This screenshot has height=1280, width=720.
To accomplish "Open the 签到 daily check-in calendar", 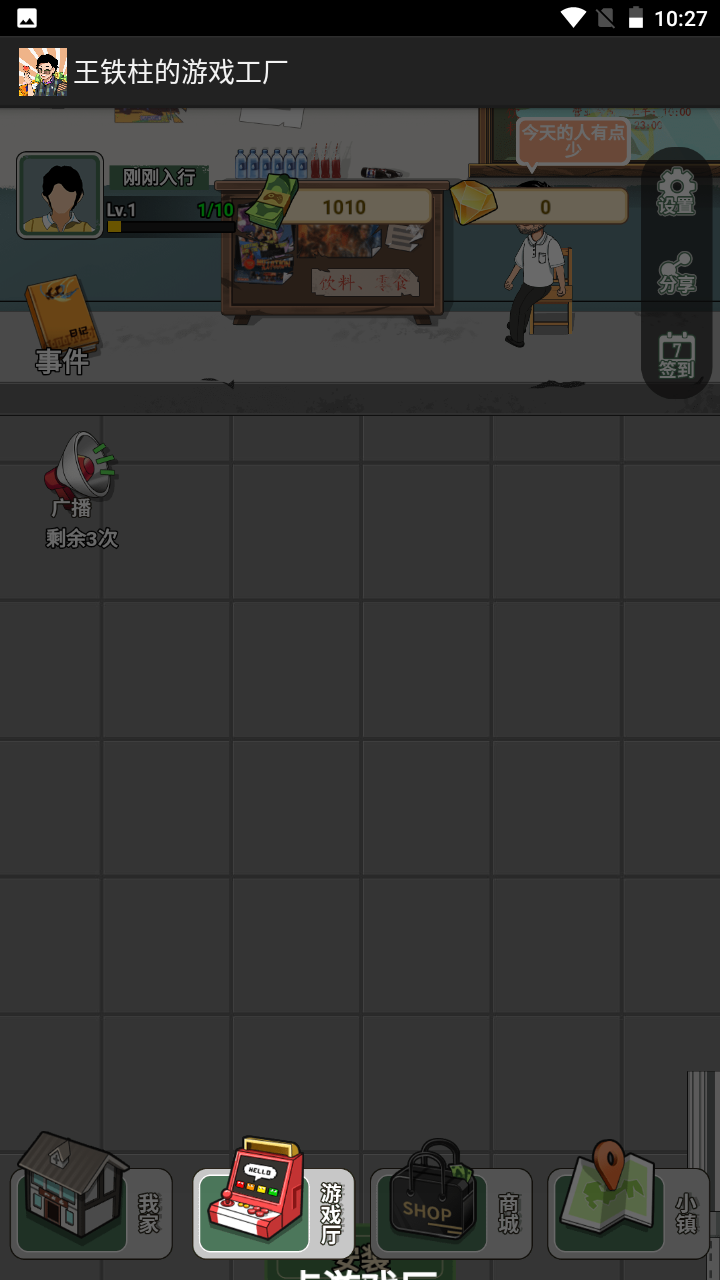I will pos(676,354).
